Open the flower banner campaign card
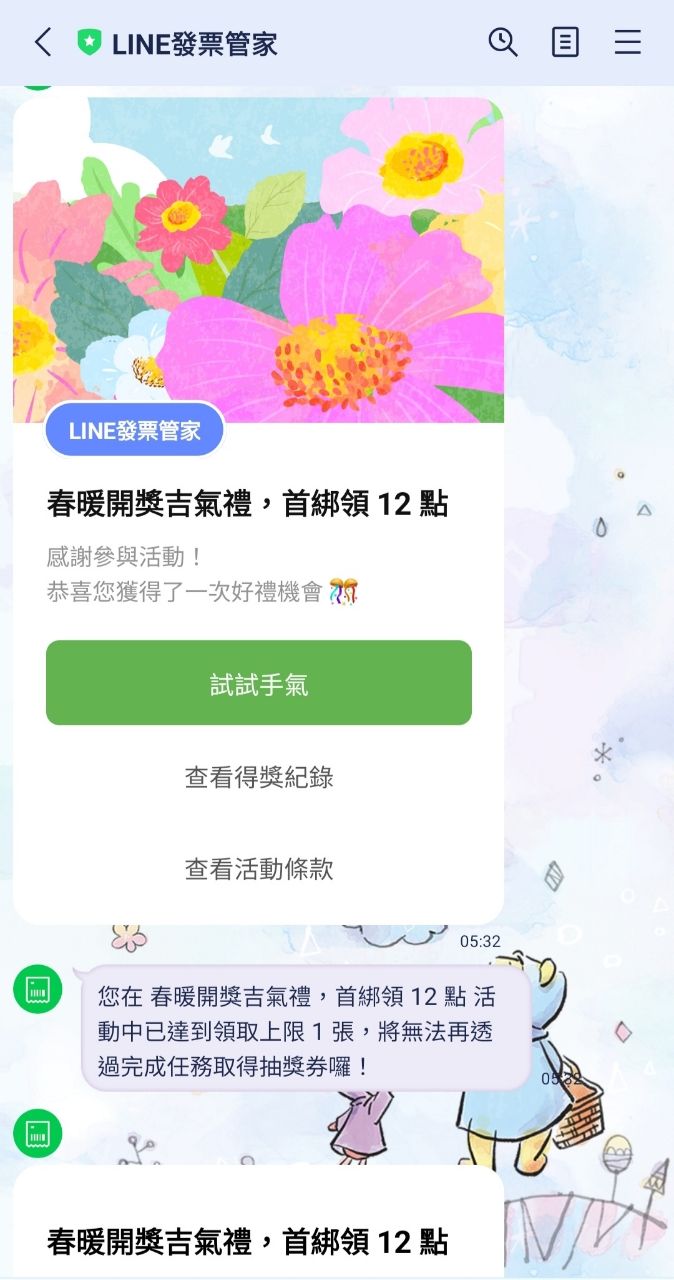This screenshot has width=674, height=1280. tap(258, 260)
